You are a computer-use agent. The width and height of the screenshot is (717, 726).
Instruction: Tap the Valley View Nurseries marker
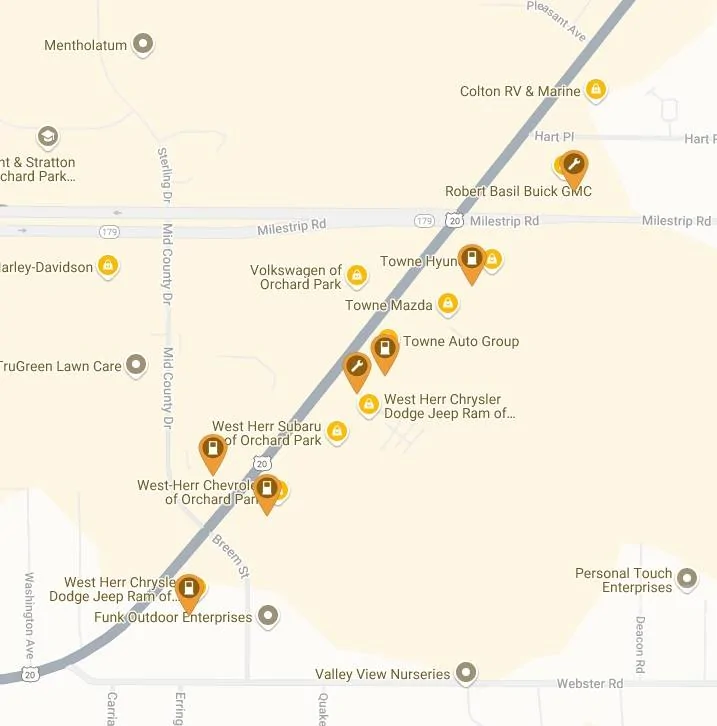pos(465,673)
